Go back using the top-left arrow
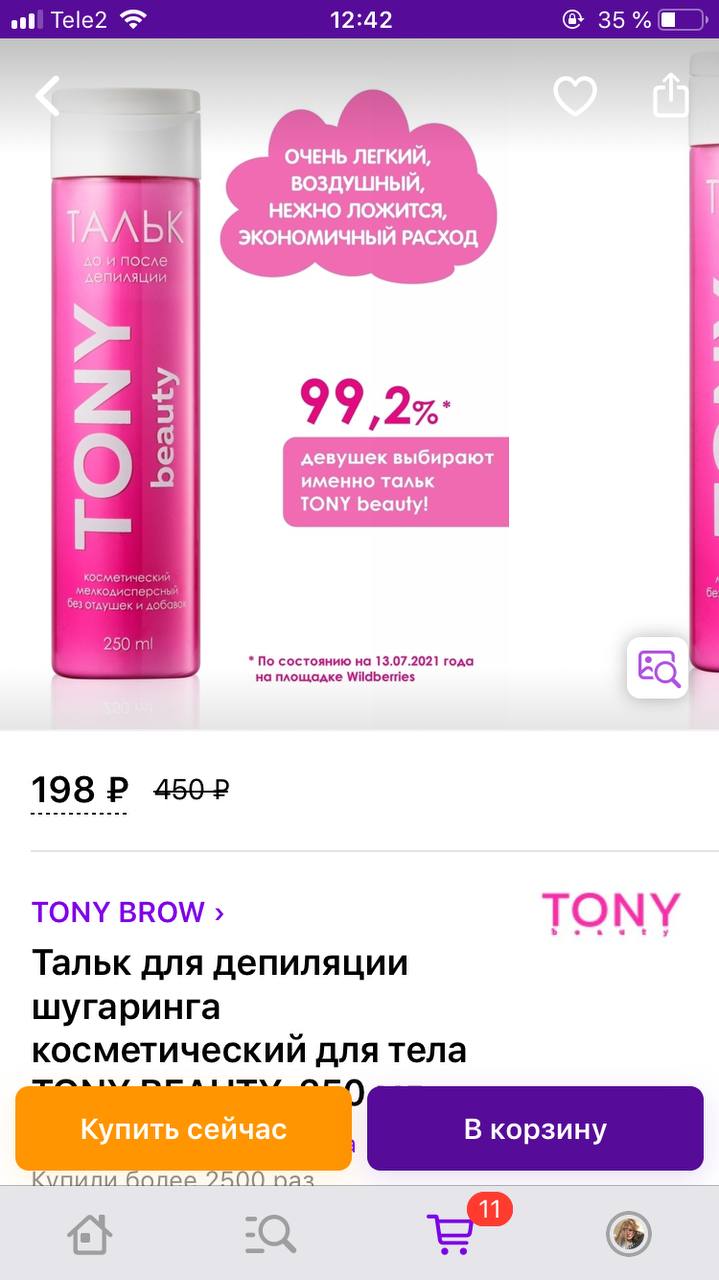 pyautogui.click(x=47, y=96)
